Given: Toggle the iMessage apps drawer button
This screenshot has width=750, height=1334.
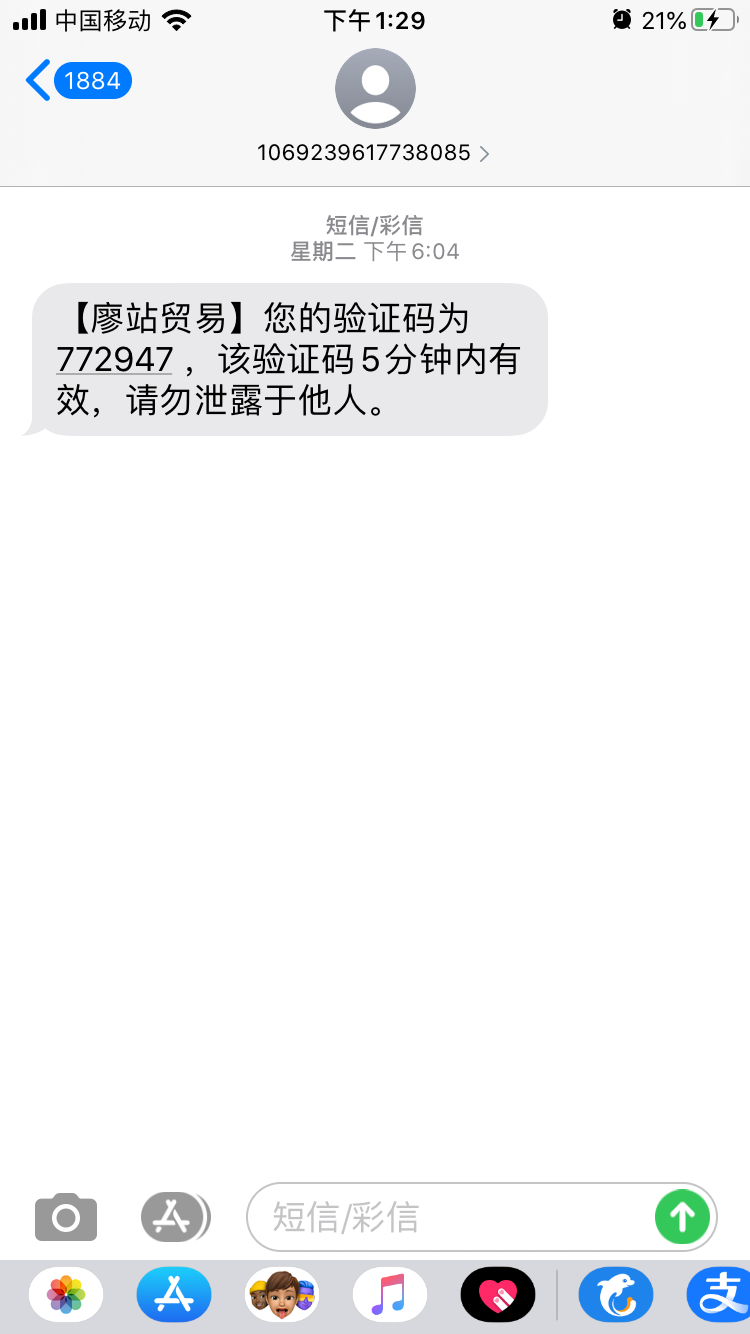Looking at the screenshot, I should click(x=175, y=1217).
